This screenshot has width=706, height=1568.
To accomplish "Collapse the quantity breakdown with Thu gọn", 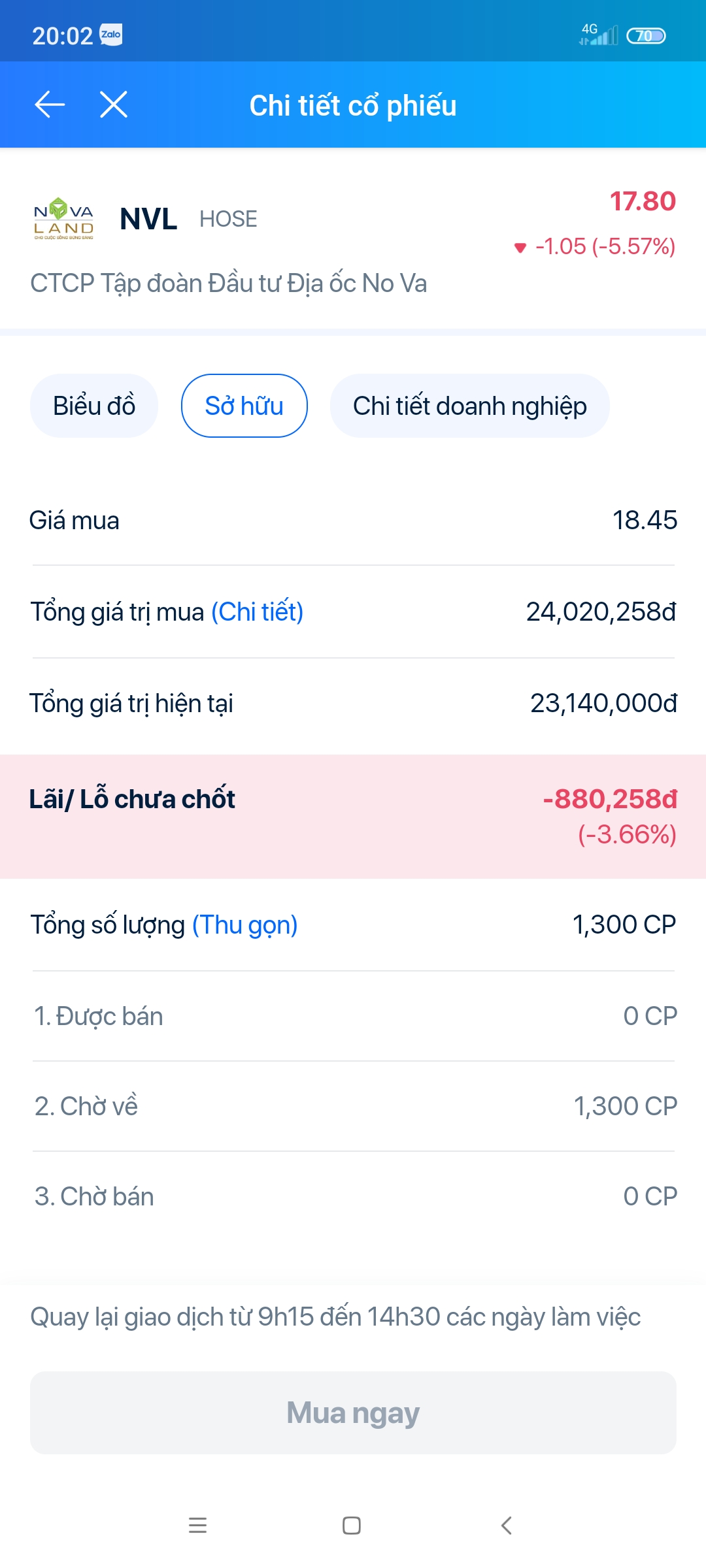I will coord(244,925).
